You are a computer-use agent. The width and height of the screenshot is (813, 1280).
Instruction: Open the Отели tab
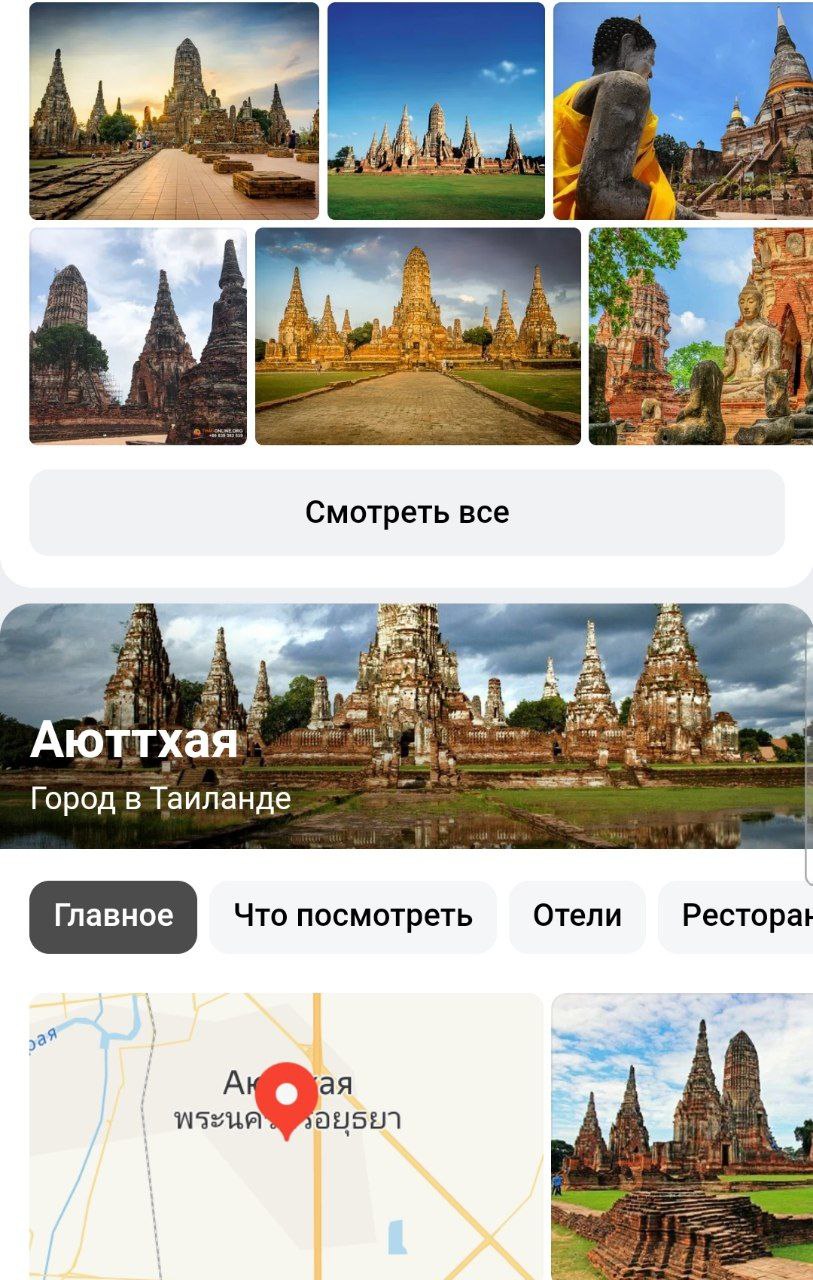point(577,916)
